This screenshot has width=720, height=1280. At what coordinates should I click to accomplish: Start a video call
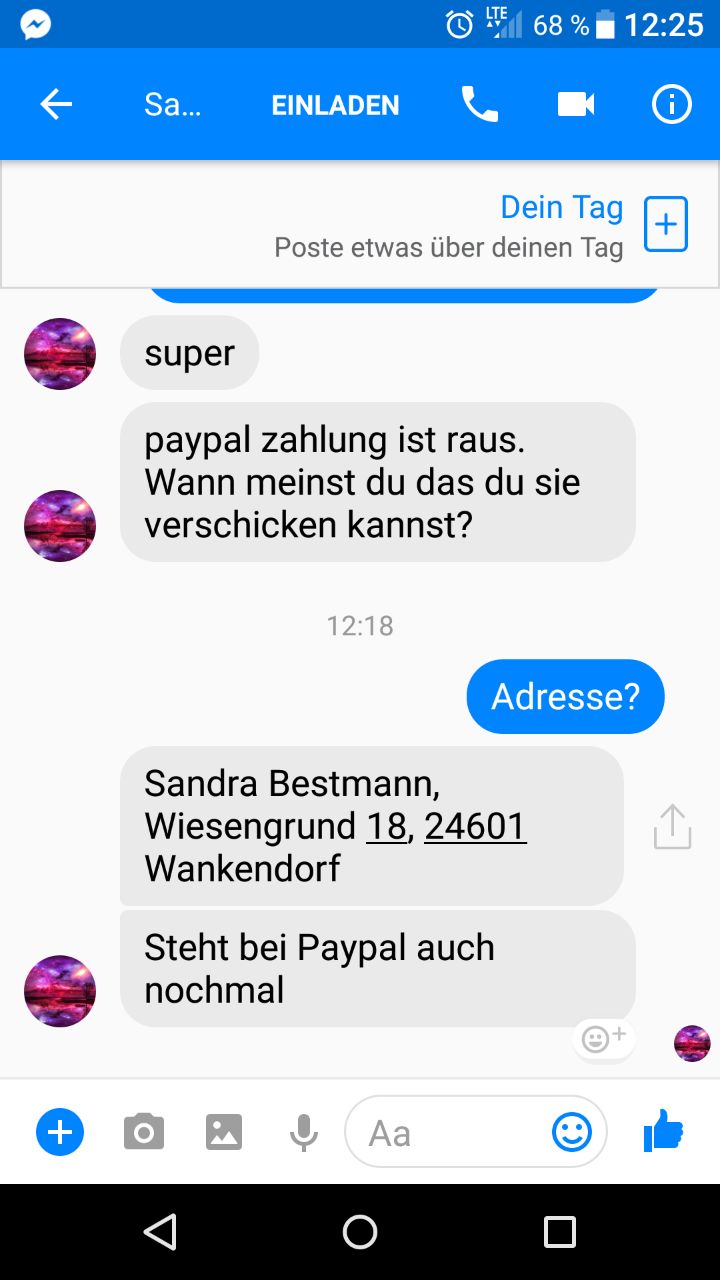click(576, 104)
